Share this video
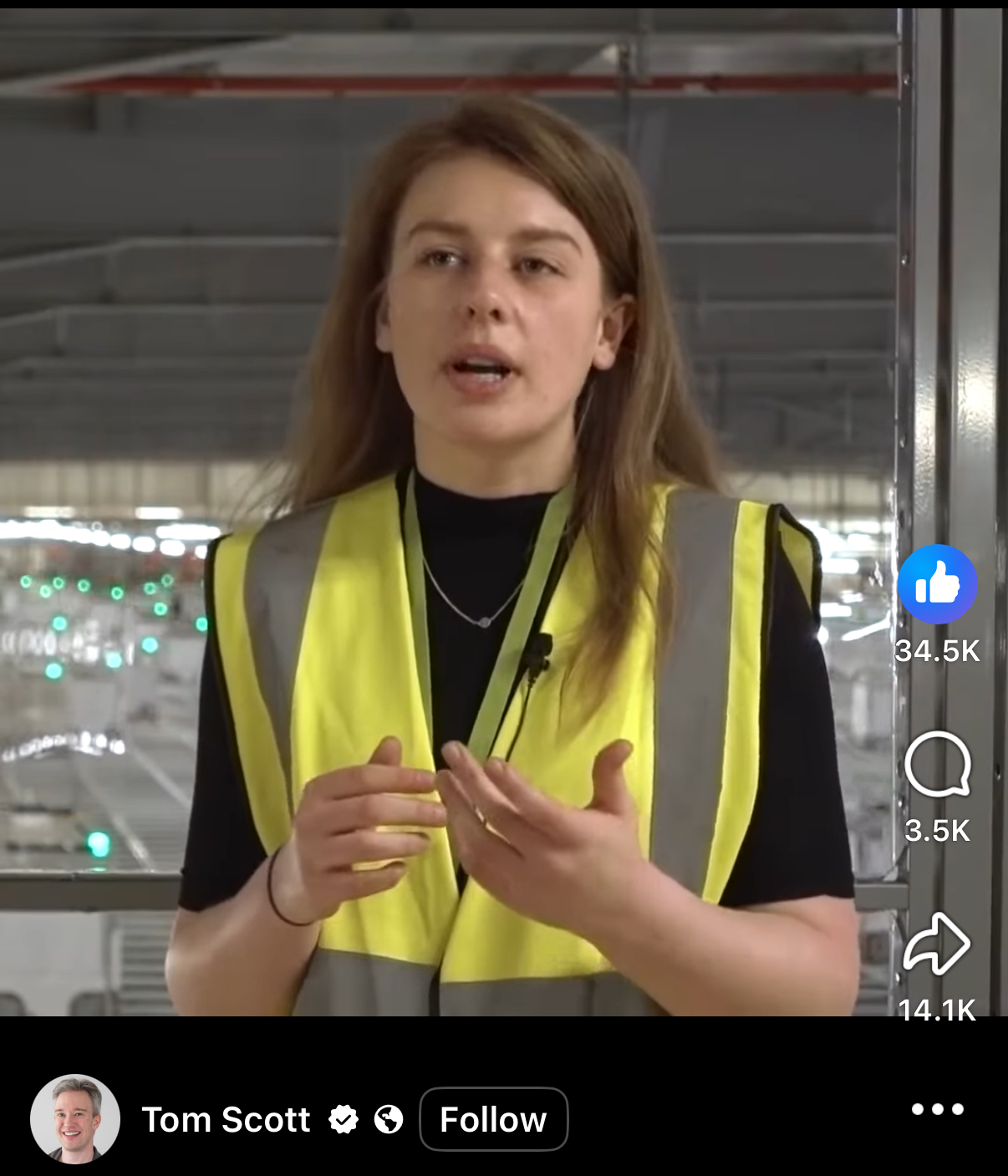 click(x=937, y=944)
